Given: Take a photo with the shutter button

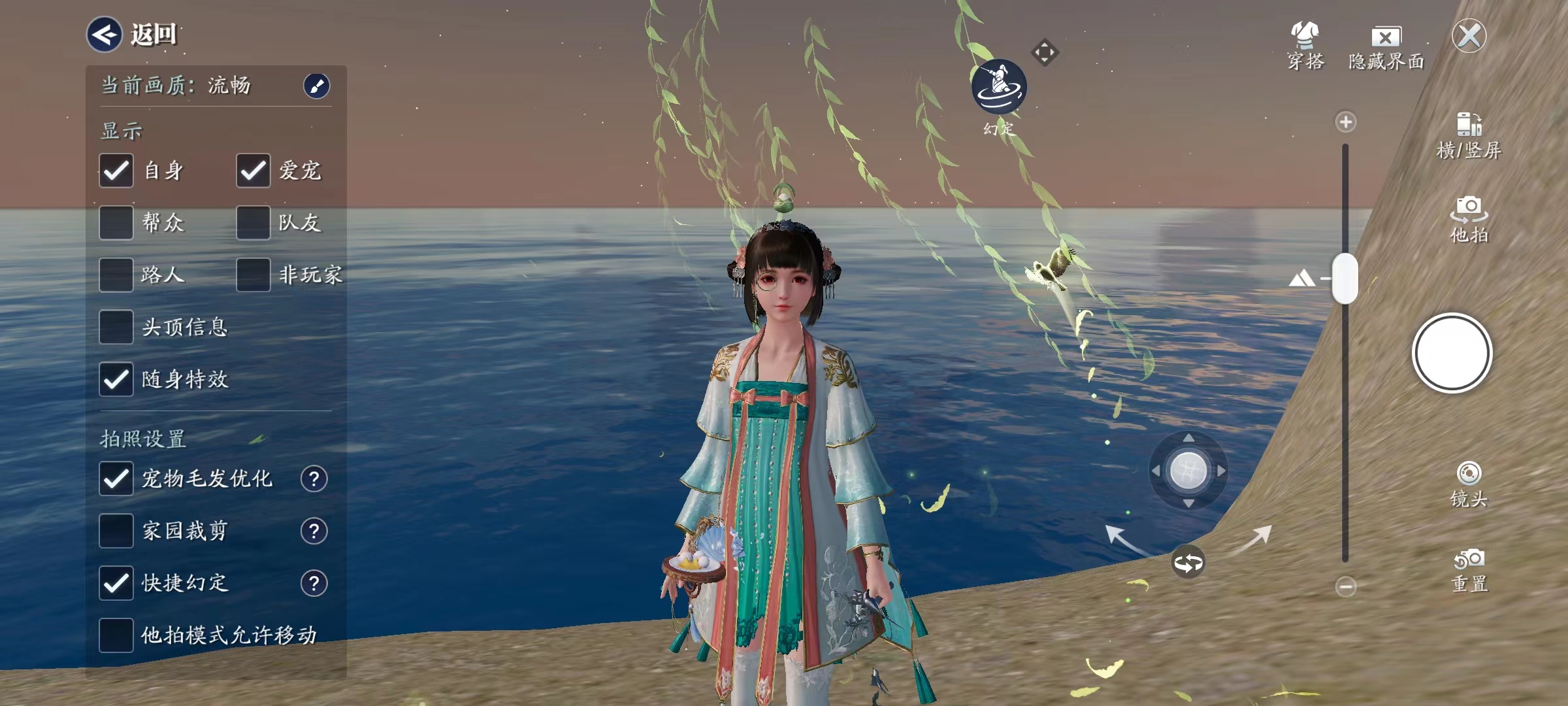Looking at the screenshot, I should tap(1452, 353).
